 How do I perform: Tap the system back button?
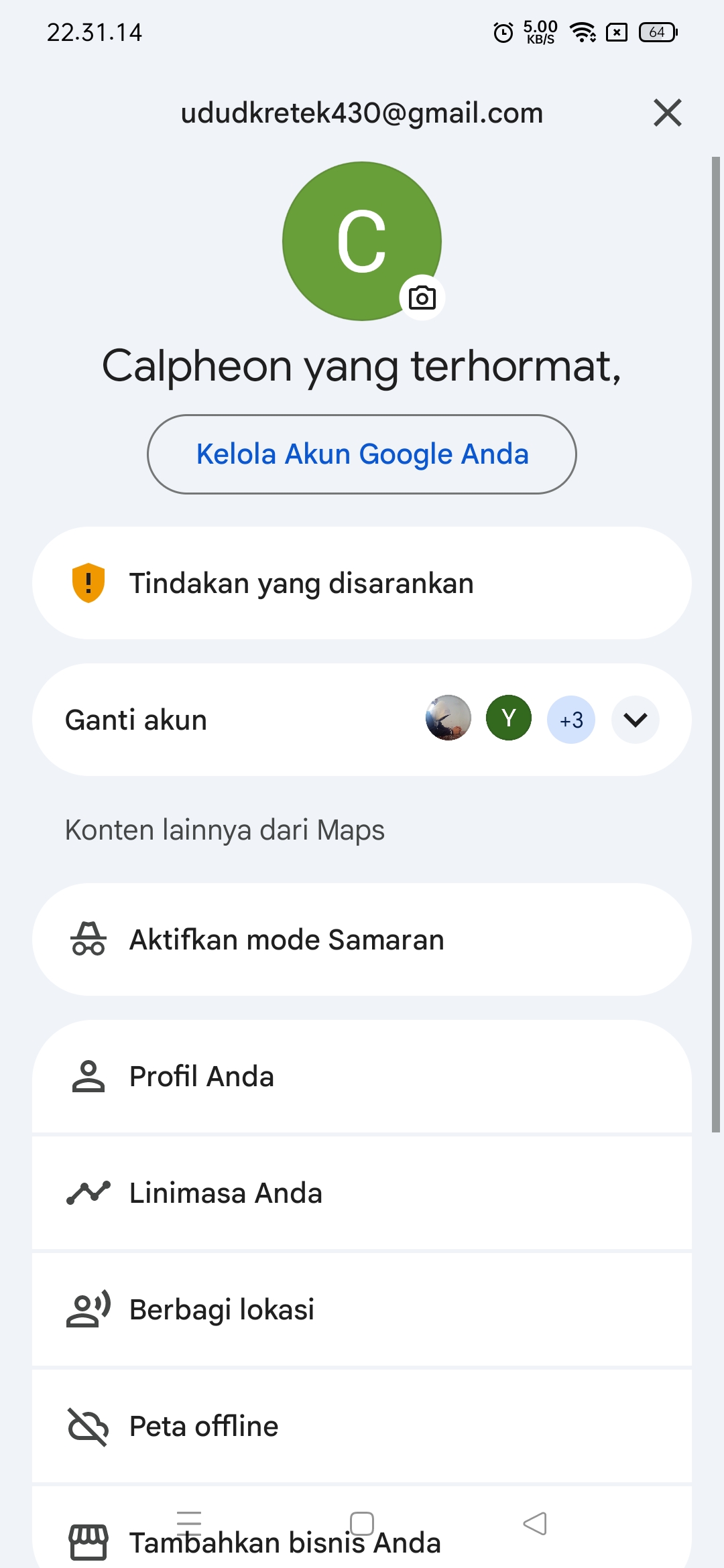[x=535, y=1523]
